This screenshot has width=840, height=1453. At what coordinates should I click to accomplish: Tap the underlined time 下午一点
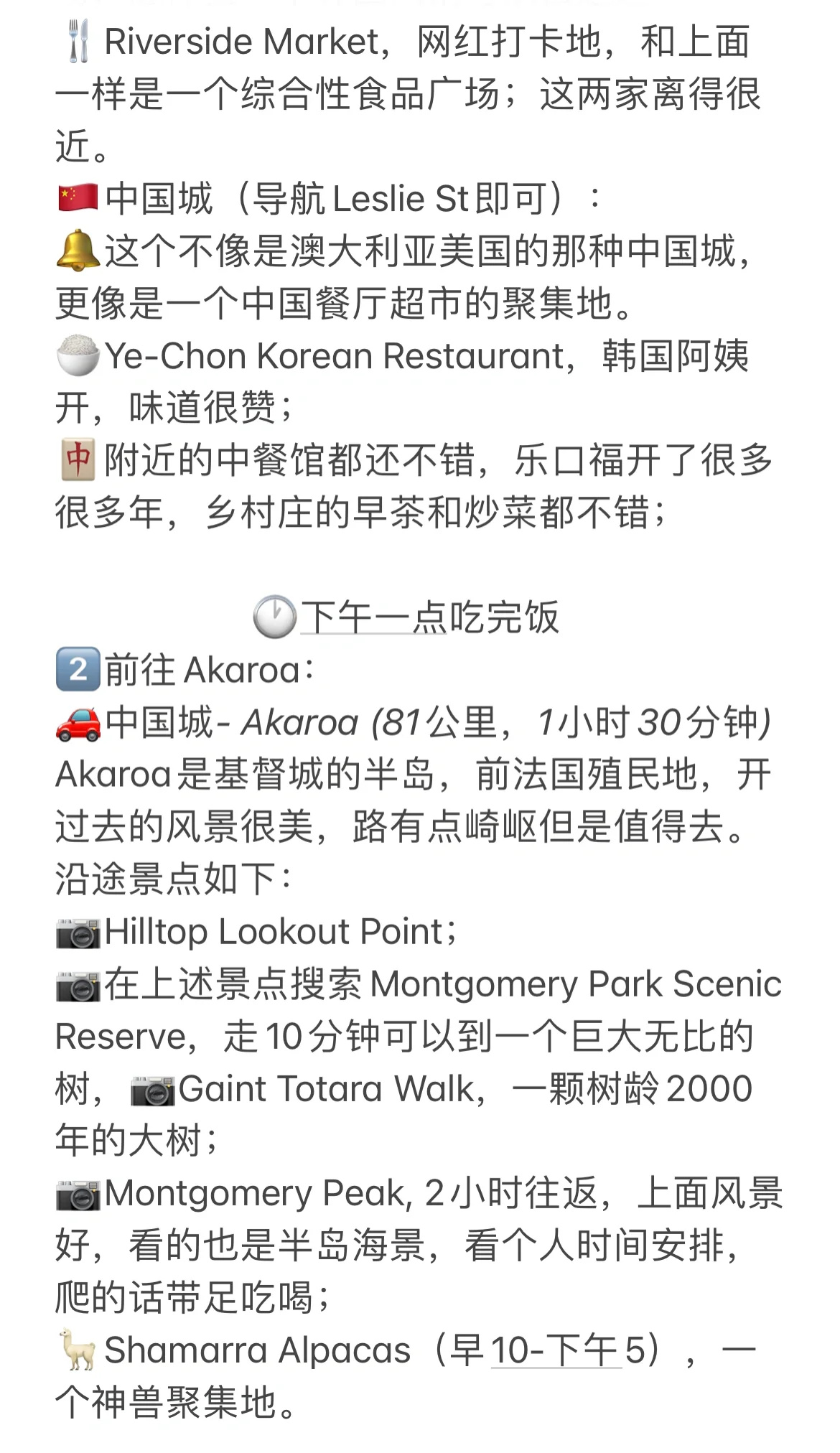click(x=373, y=617)
